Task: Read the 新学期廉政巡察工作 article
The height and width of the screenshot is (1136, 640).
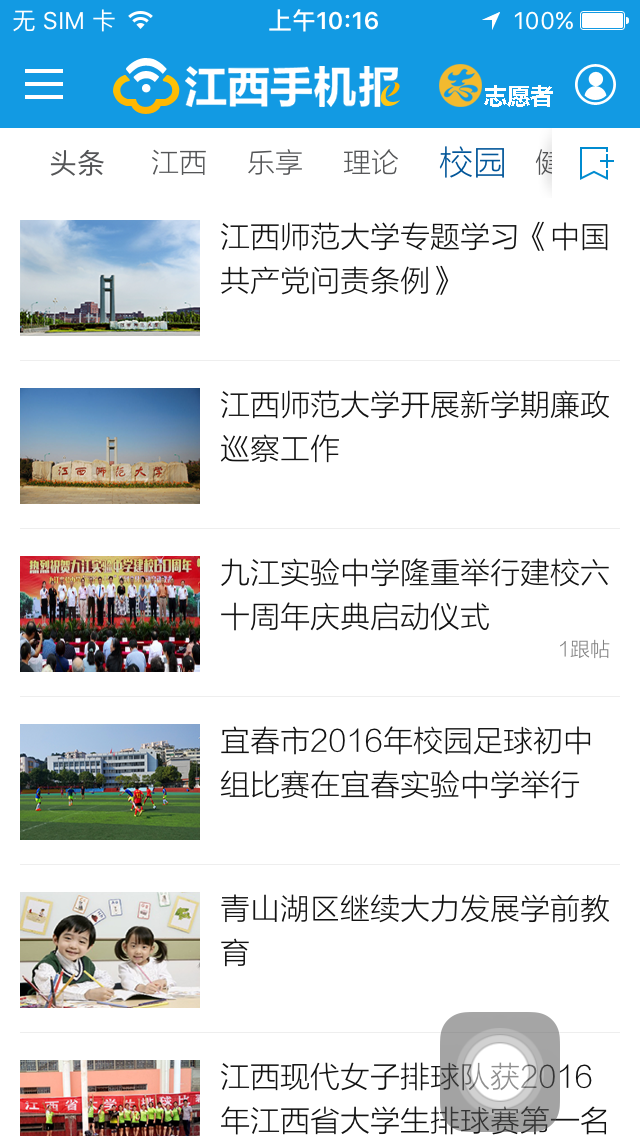Action: (414, 427)
